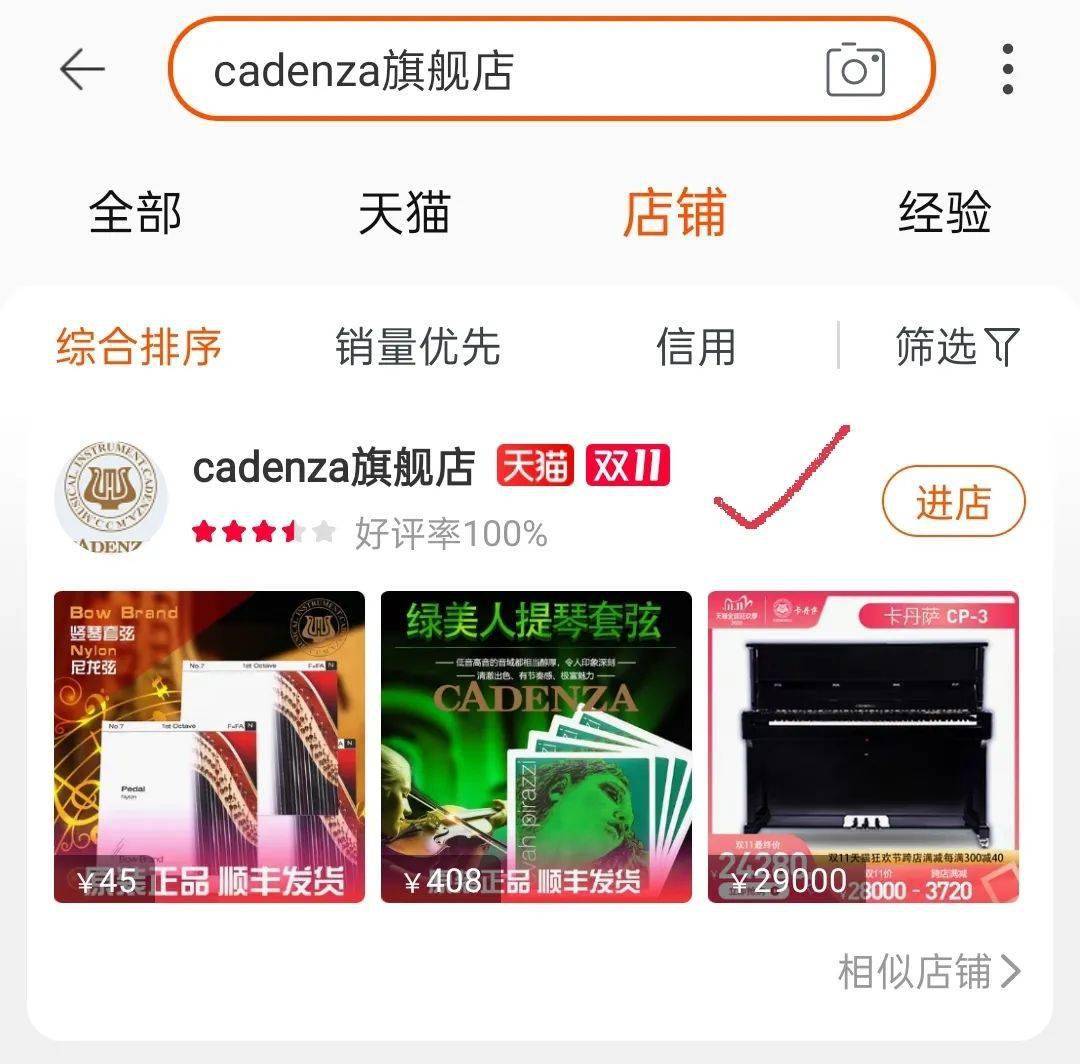Sort by 销量优先
This screenshot has width=1080, height=1064.
coord(417,347)
